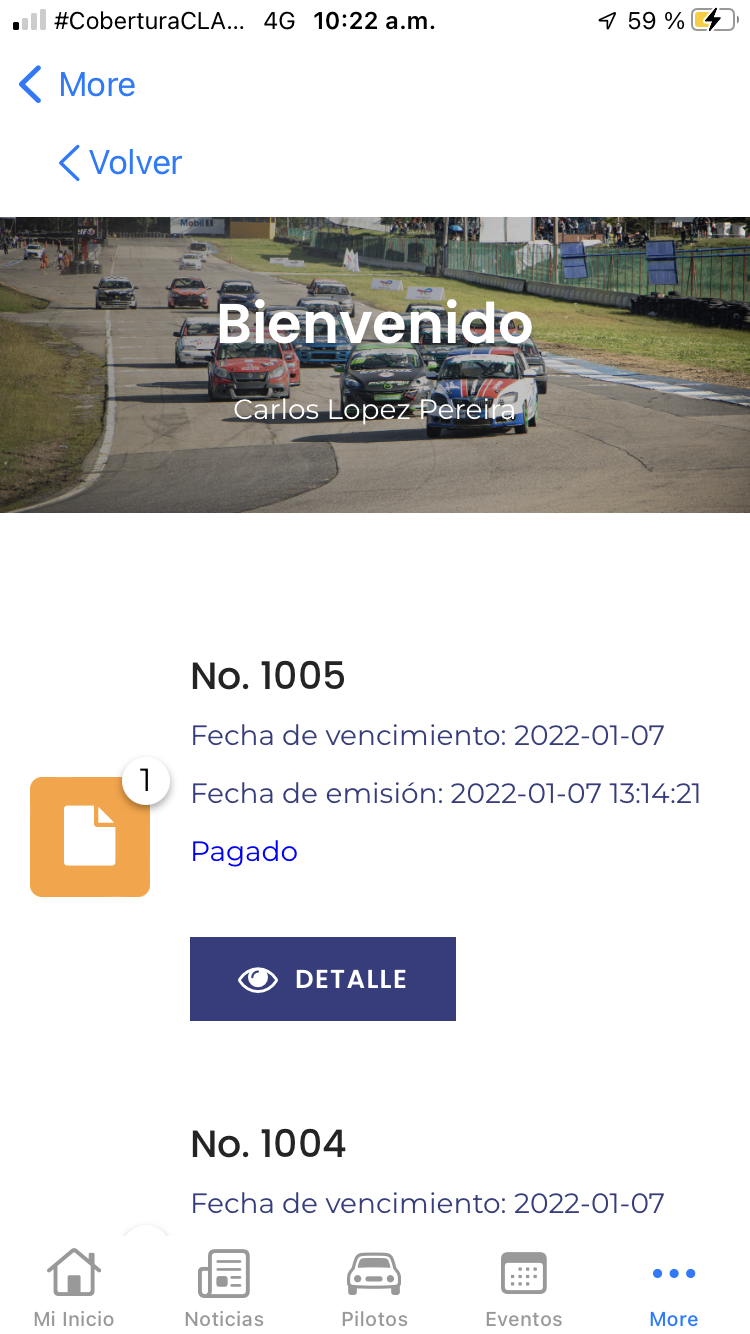Go to the Pilotos tab
The image size is (750, 1334).
[x=374, y=1289]
